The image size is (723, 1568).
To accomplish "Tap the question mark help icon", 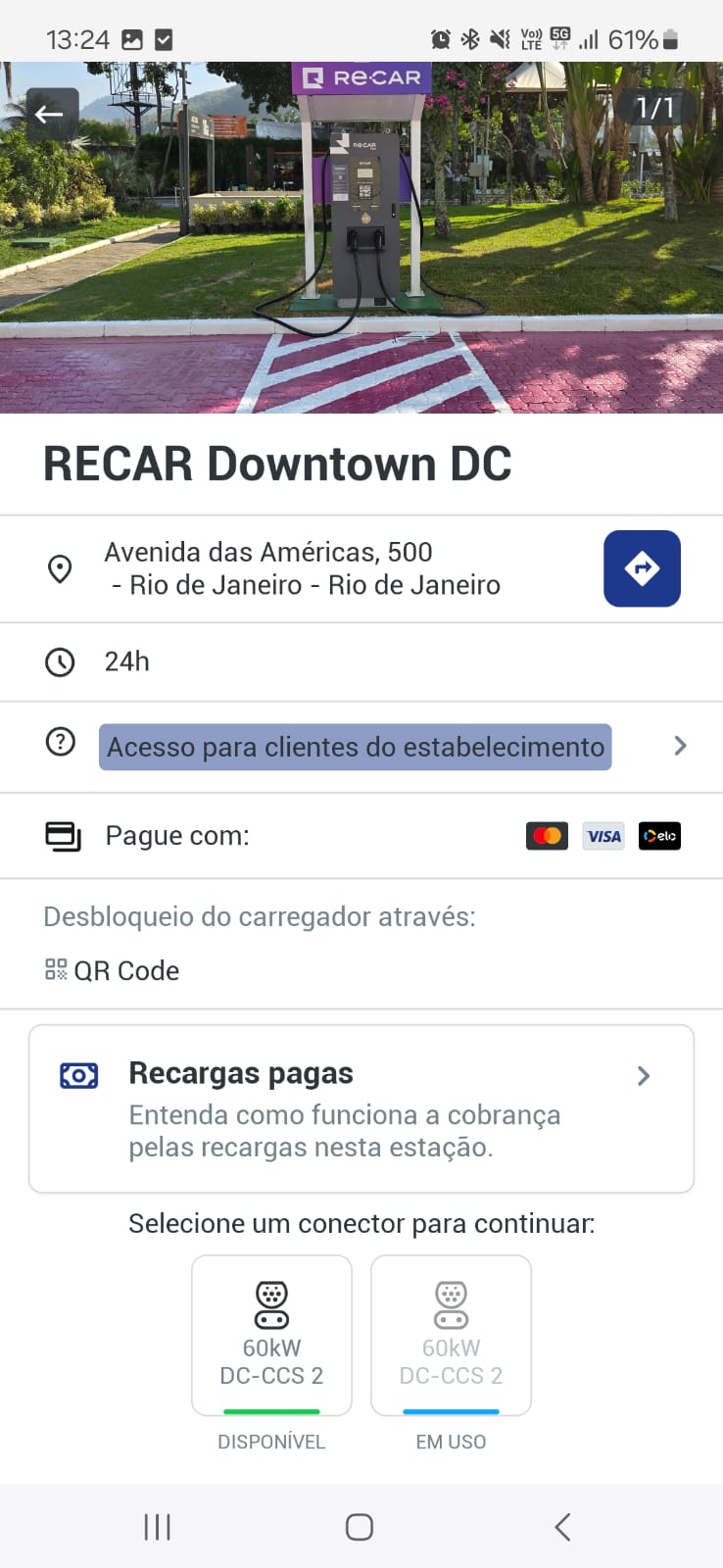I will (x=60, y=742).
